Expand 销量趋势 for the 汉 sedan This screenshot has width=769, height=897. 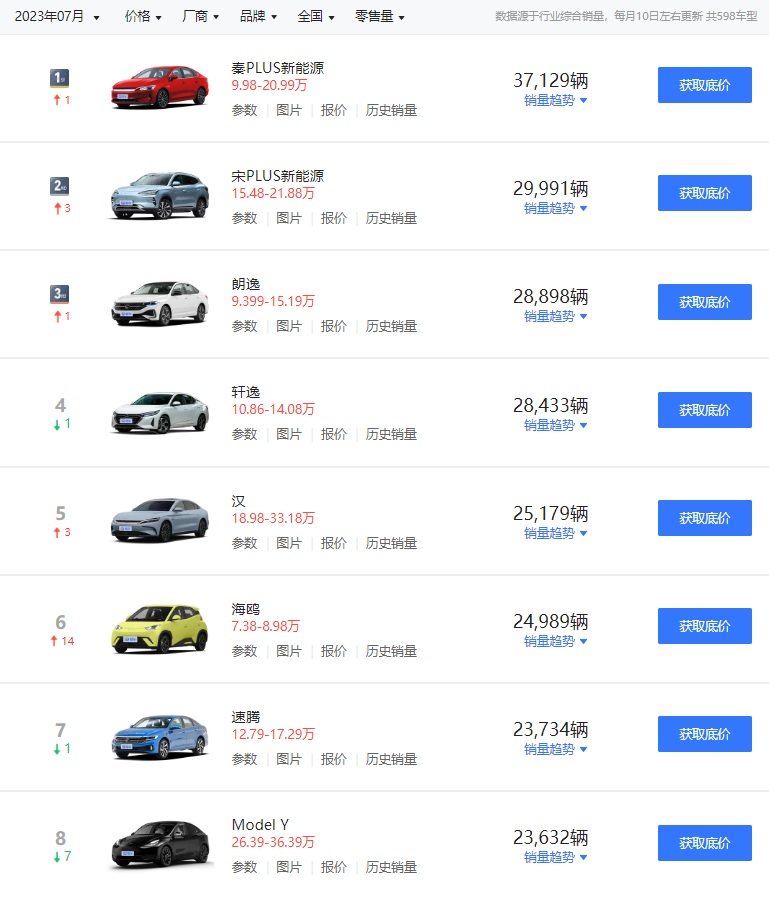coord(549,533)
